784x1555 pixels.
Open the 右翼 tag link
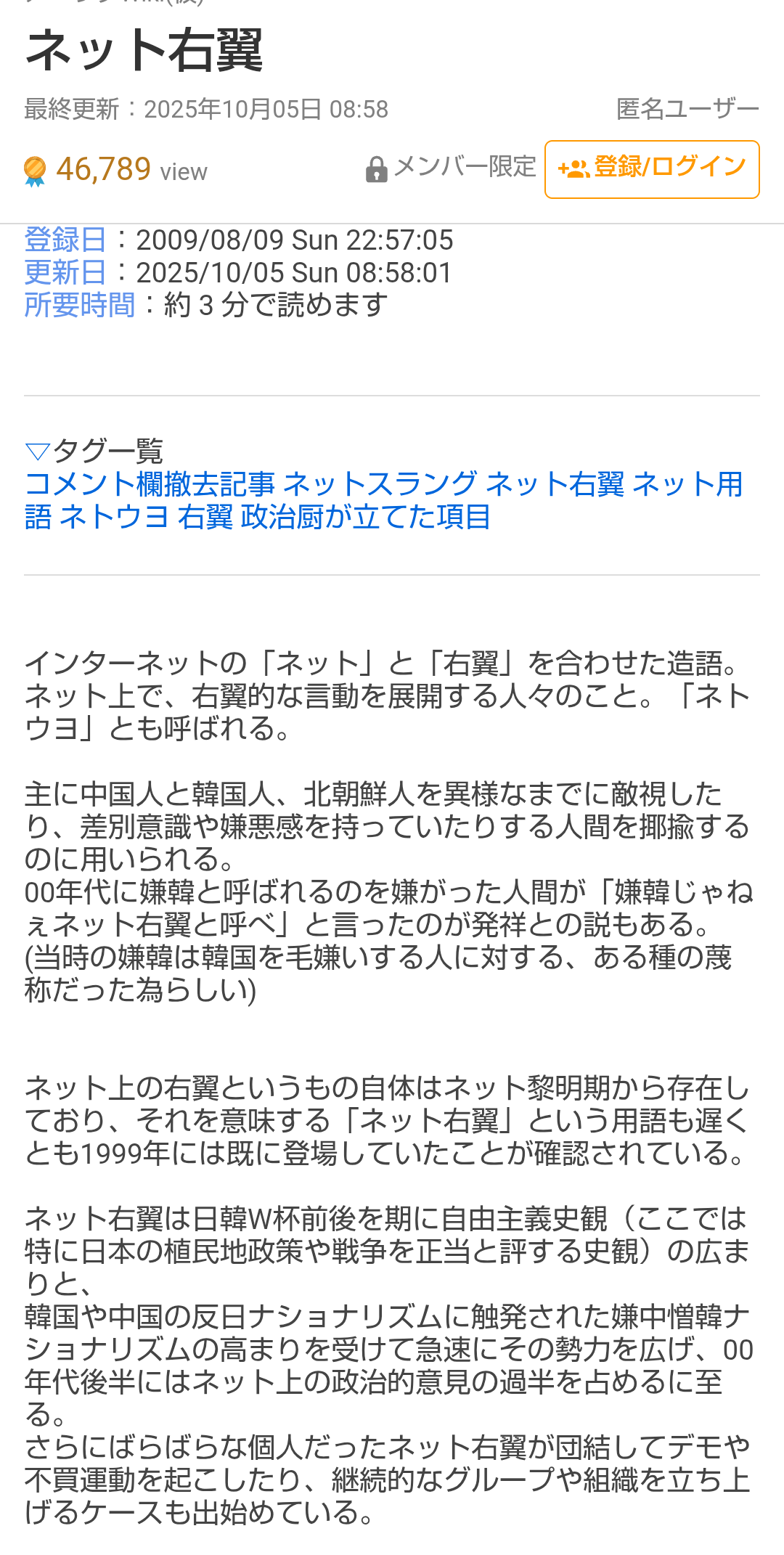coord(205,518)
